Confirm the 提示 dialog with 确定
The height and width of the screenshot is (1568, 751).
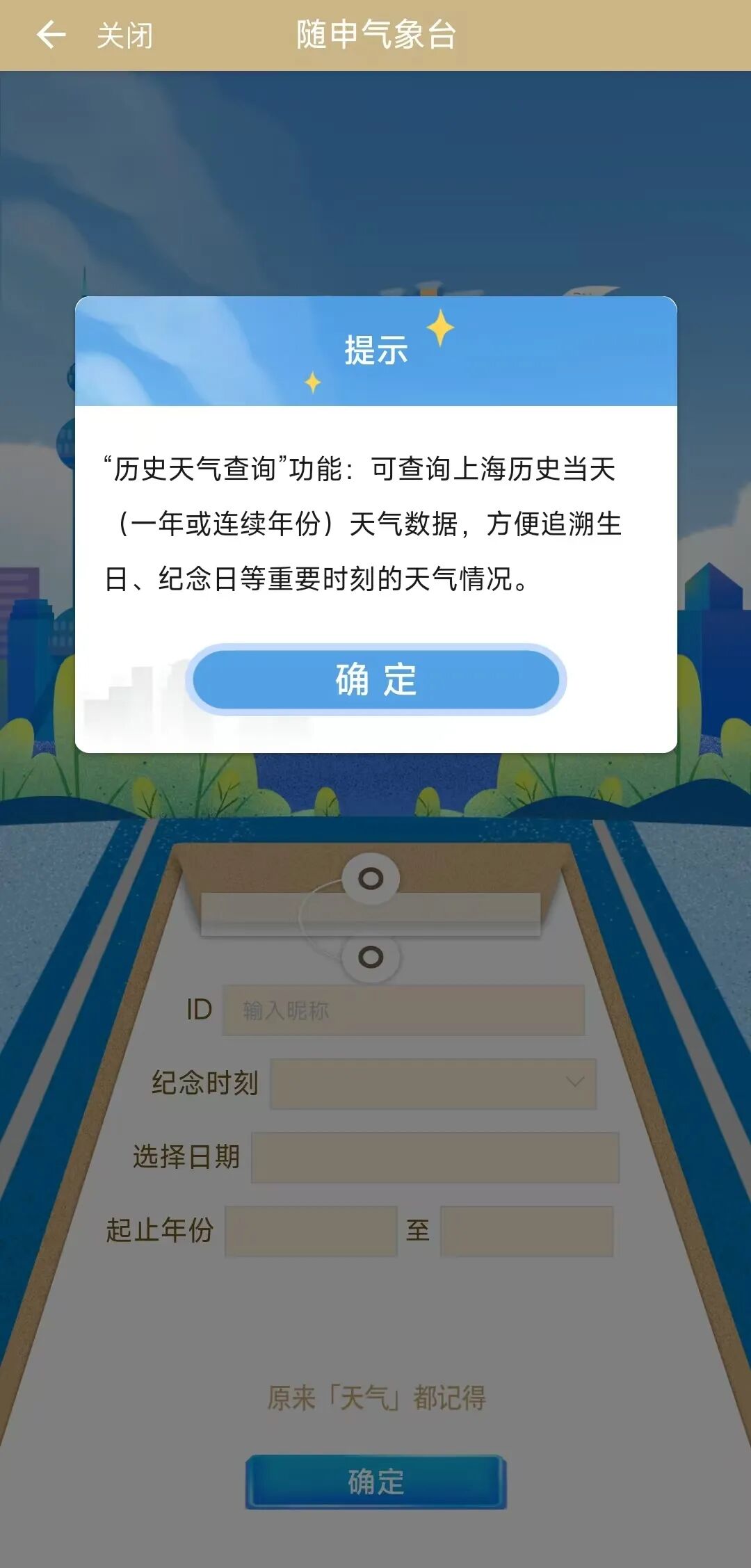(375, 679)
